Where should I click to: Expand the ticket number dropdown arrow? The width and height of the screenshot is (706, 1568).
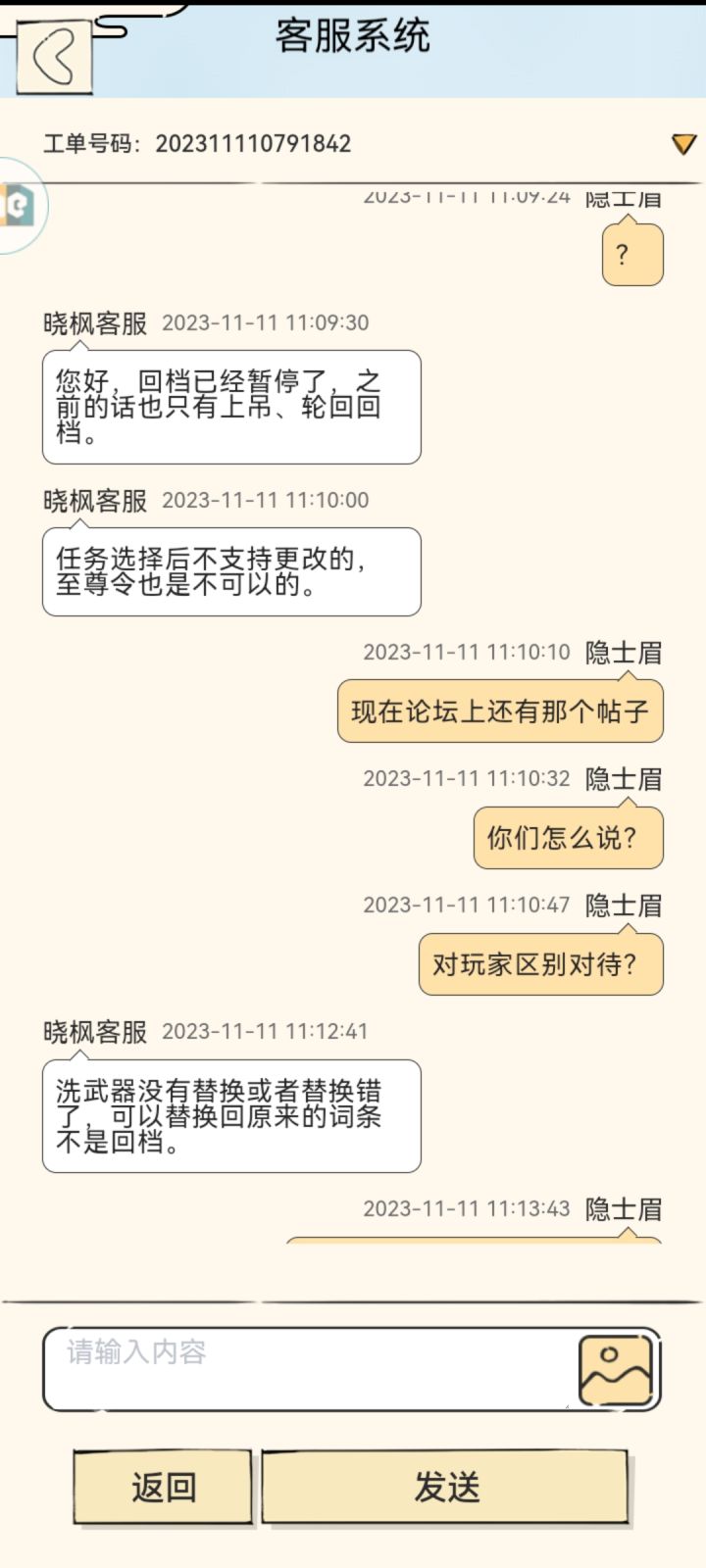(683, 144)
